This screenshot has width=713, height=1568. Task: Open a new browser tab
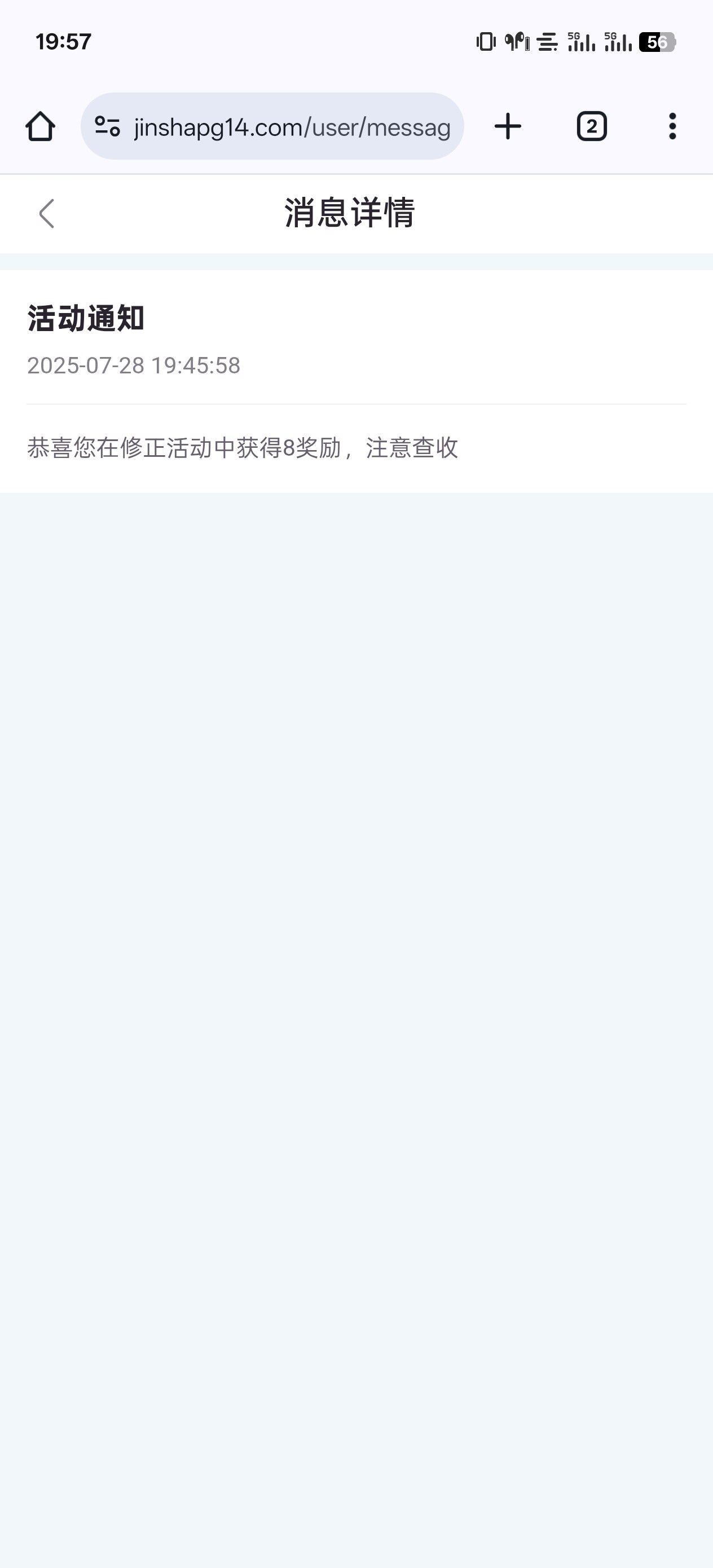tap(507, 126)
